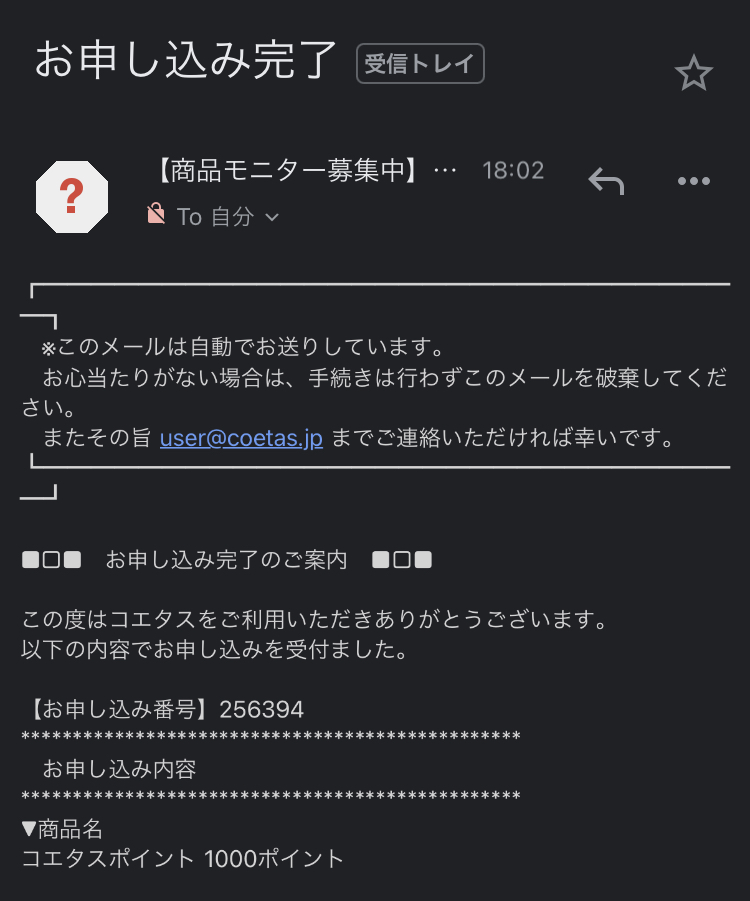Reply to this email
750x901 pixels.
pos(606,181)
